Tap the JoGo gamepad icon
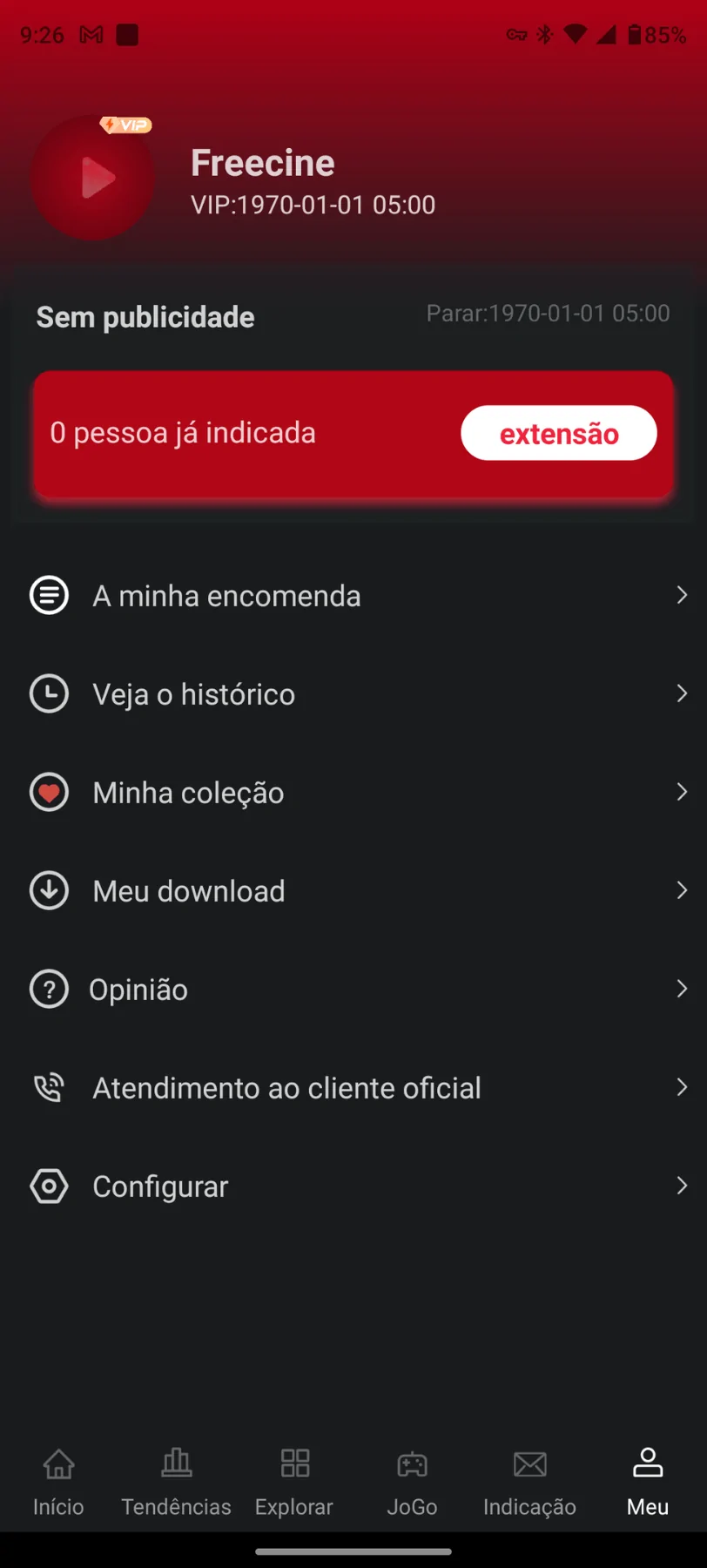The width and height of the screenshot is (707, 1568). (x=411, y=1463)
